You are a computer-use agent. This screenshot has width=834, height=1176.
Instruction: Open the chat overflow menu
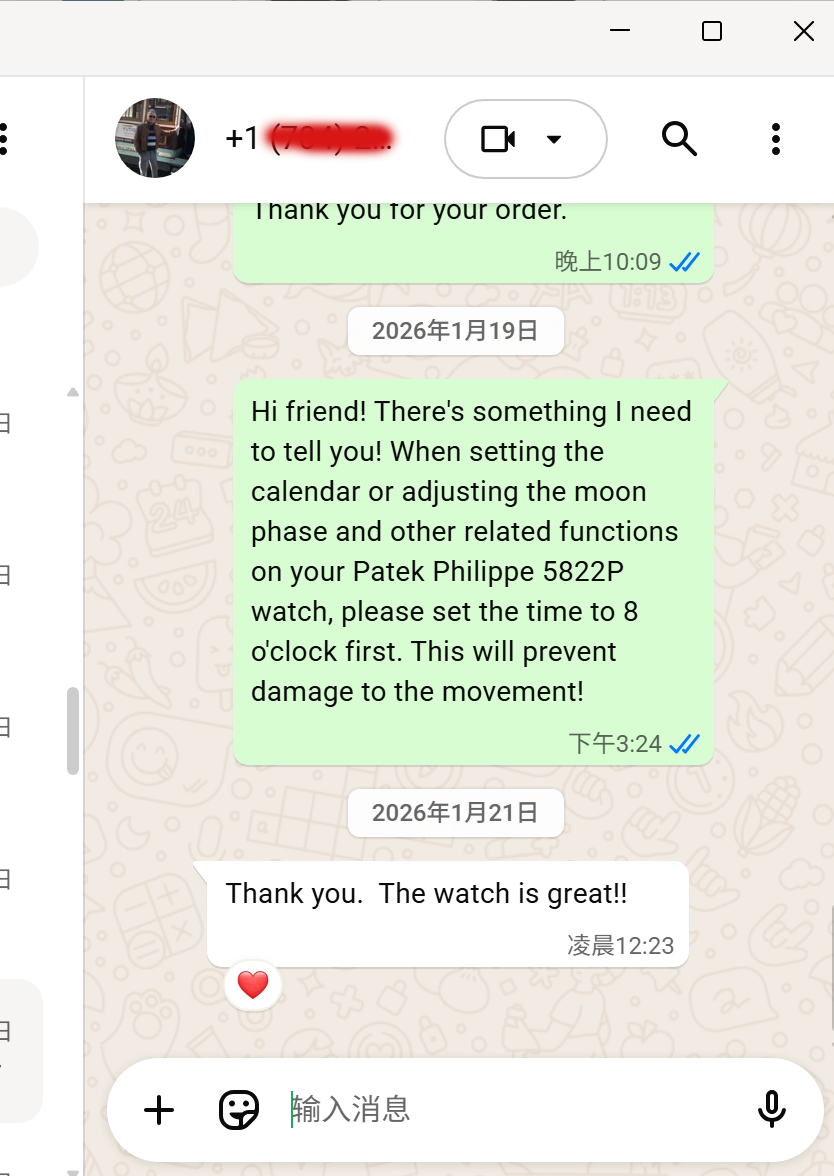coord(775,139)
